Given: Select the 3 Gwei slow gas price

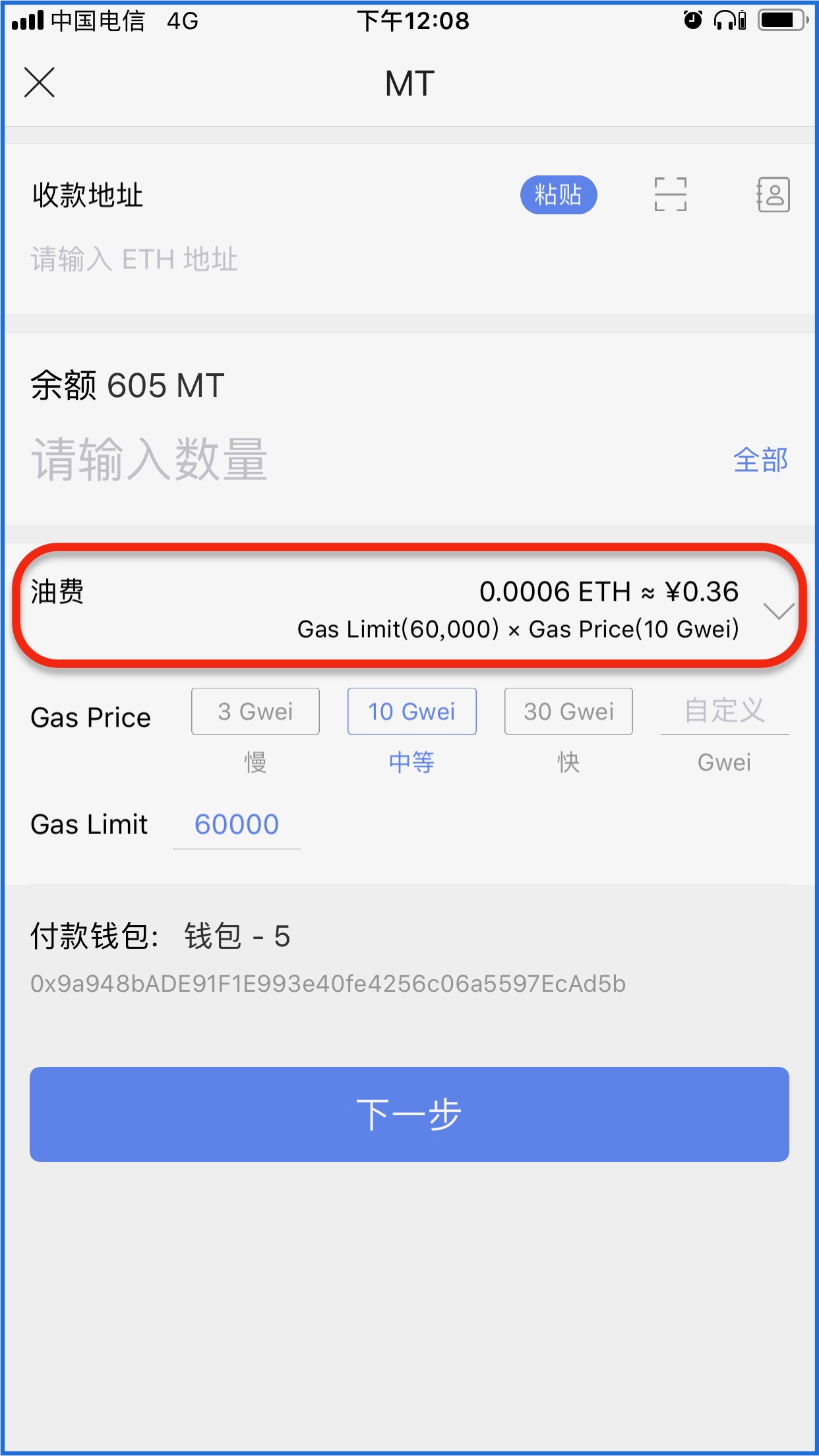Looking at the screenshot, I should pos(255,712).
